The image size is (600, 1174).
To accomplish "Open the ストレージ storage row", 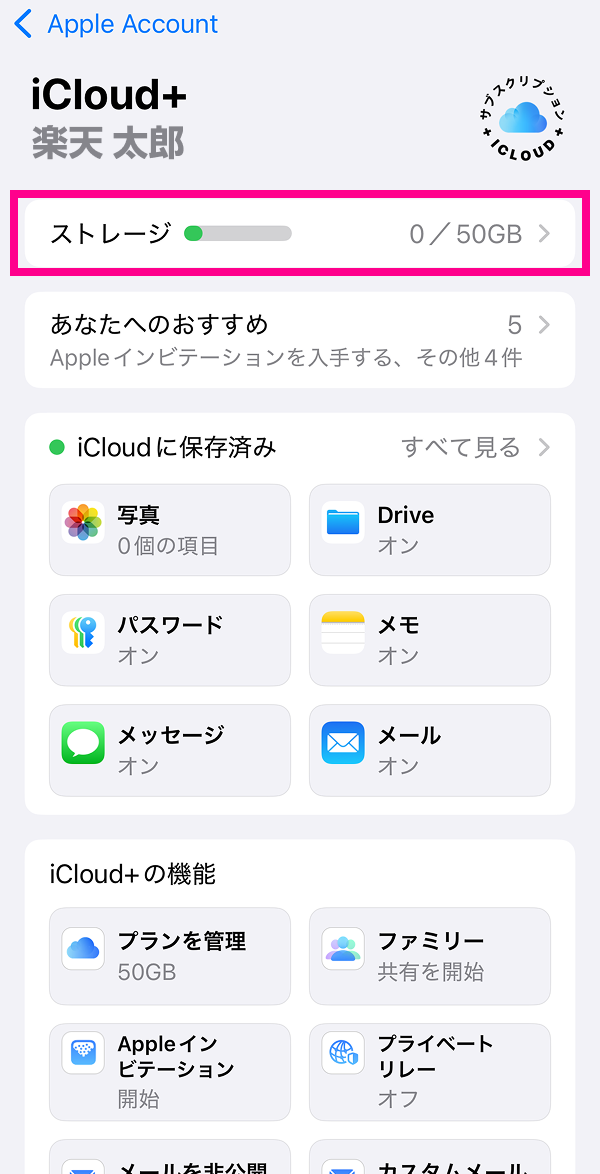I will (x=300, y=234).
